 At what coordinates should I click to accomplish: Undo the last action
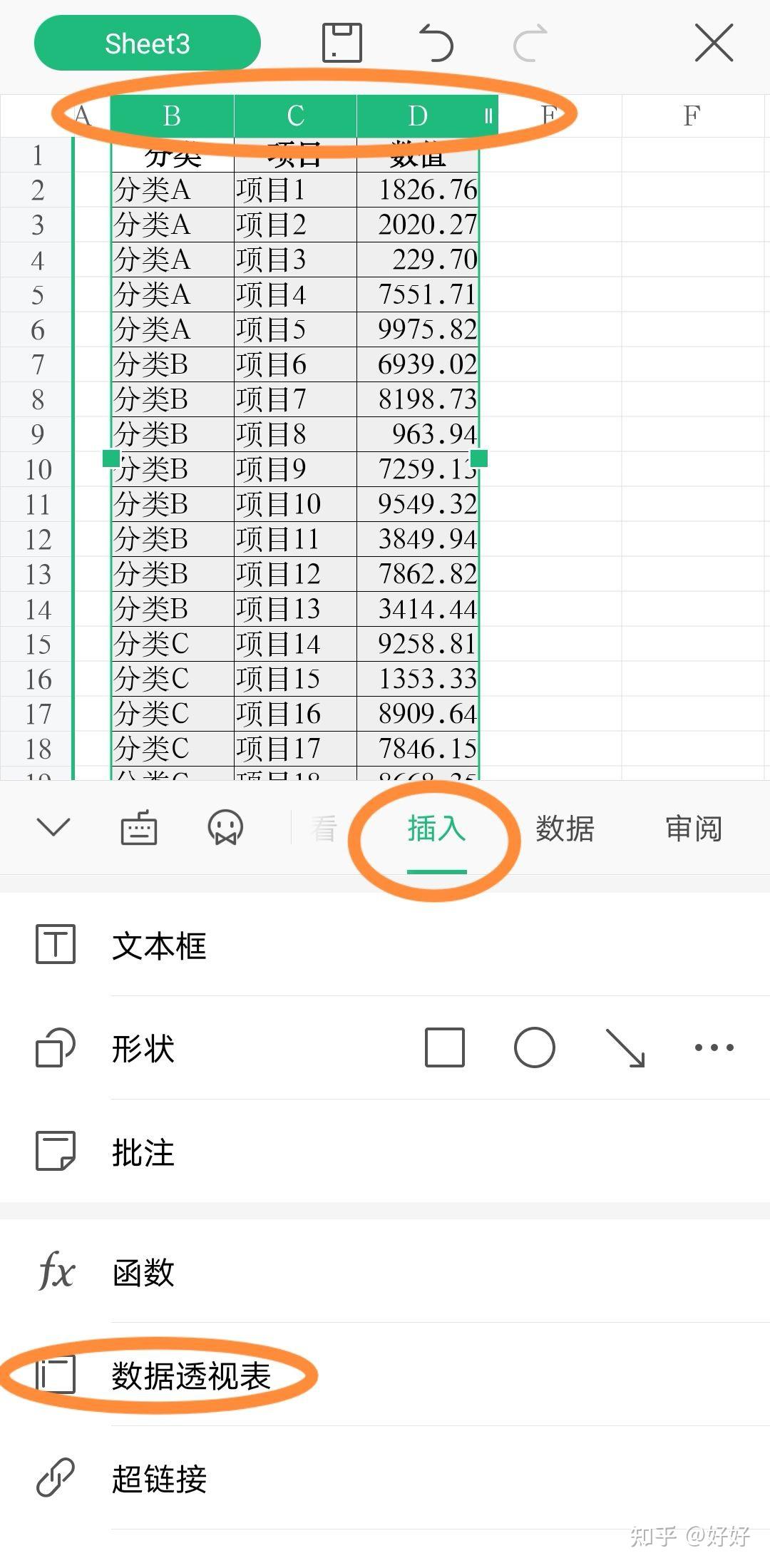[x=436, y=43]
